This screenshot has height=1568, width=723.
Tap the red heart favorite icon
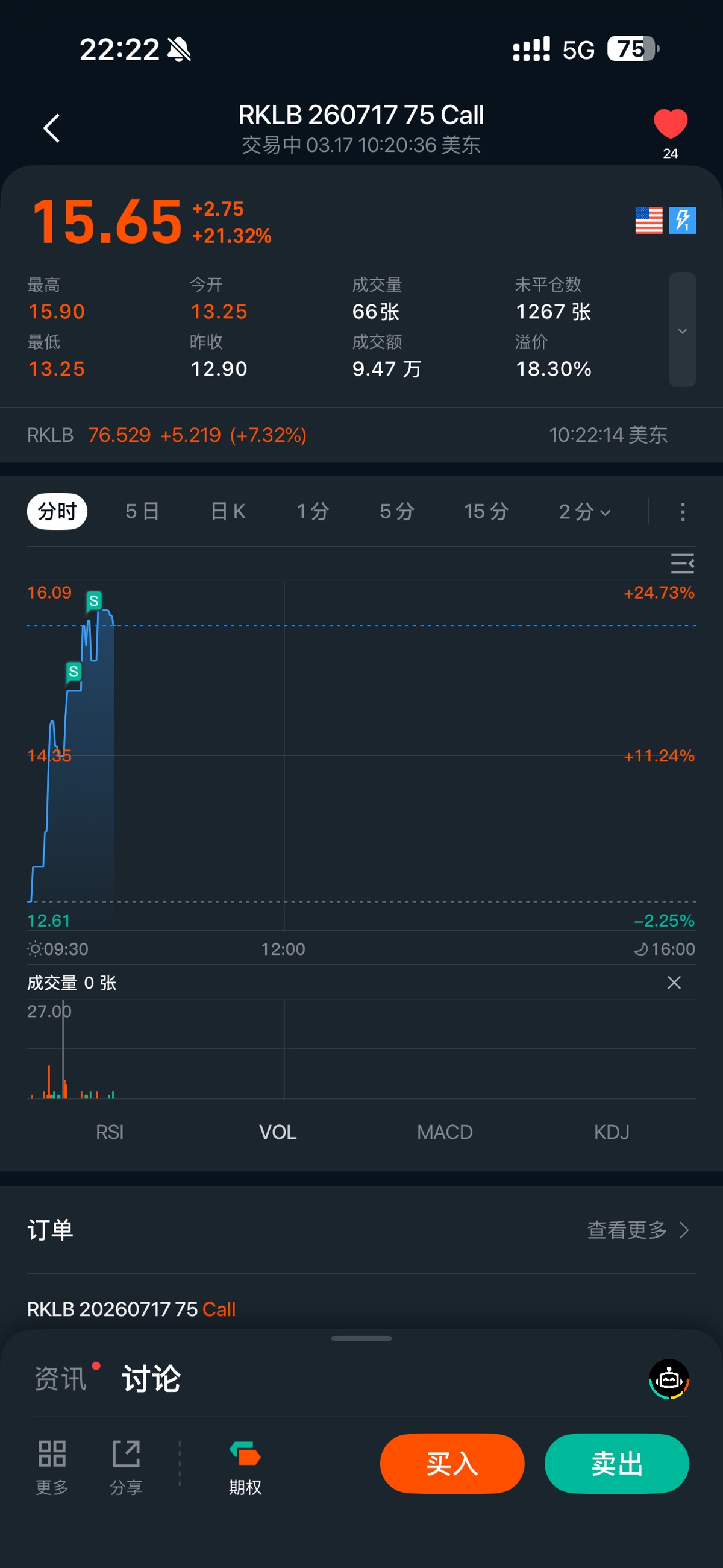click(x=670, y=124)
